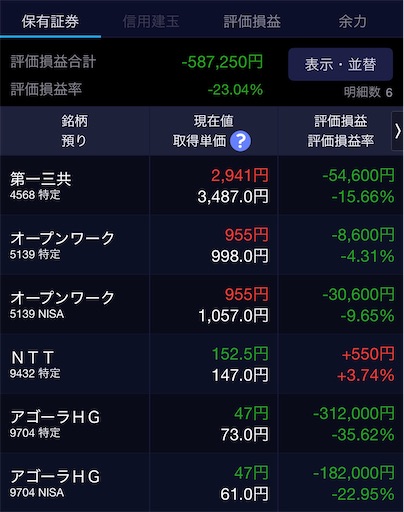Screen dimensions: 404x512
Task: Open the オープンワーク 5139 NISA holding
Action: [x=202, y=304]
